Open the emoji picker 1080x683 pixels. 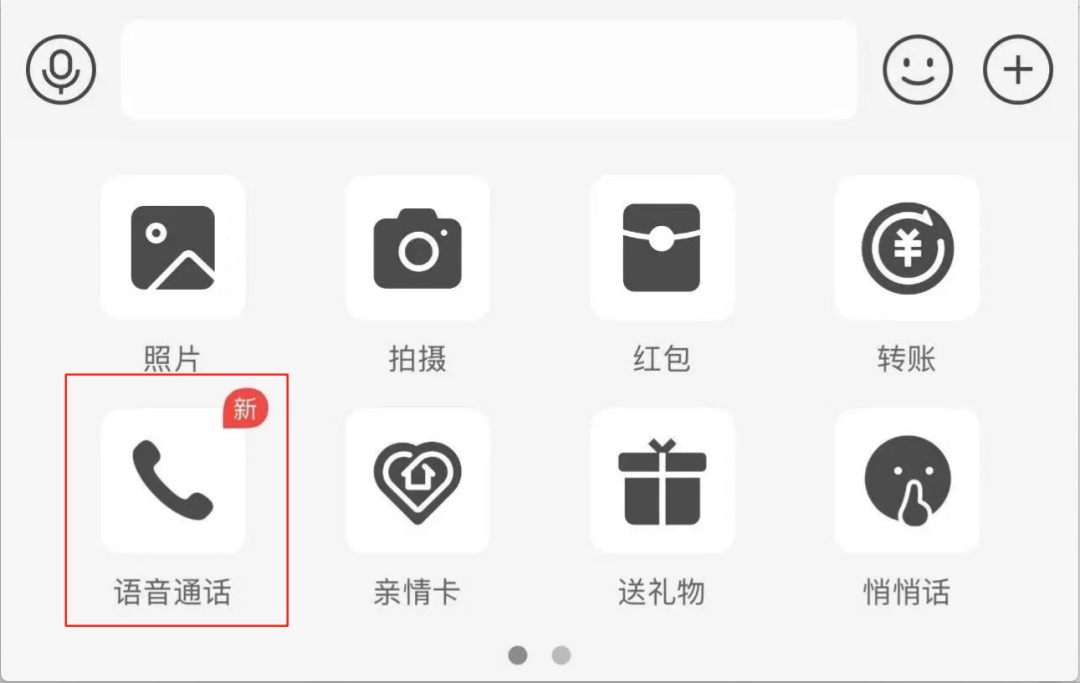[x=917, y=70]
